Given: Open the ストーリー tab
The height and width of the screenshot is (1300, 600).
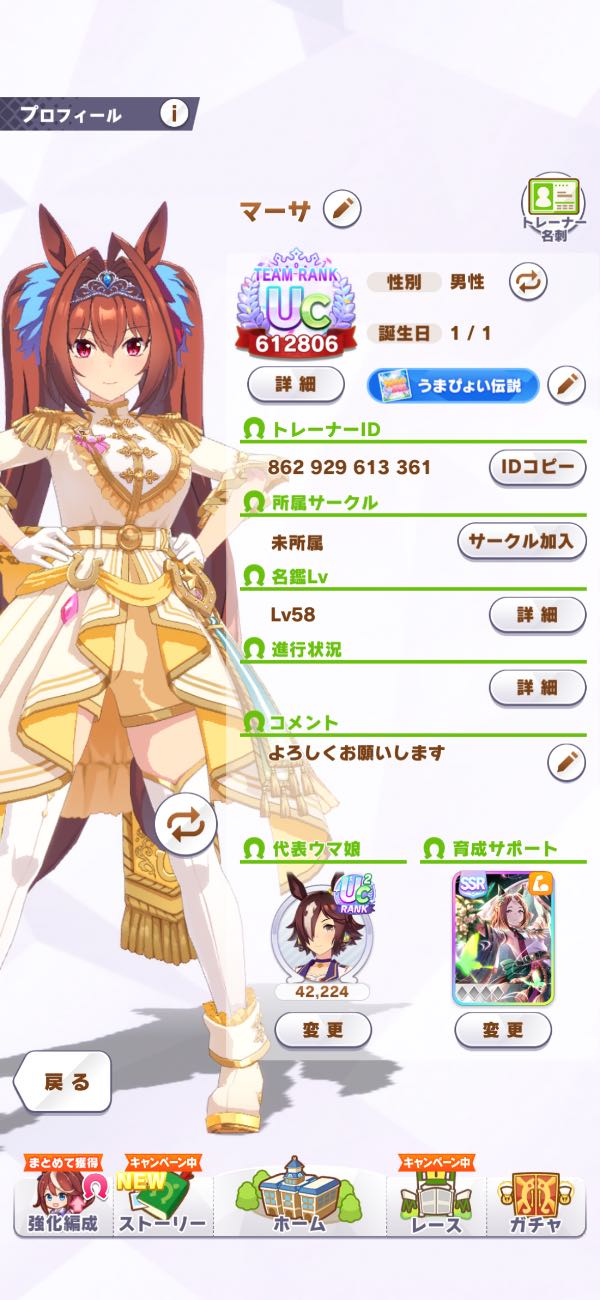Looking at the screenshot, I should tap(160, 1196).
